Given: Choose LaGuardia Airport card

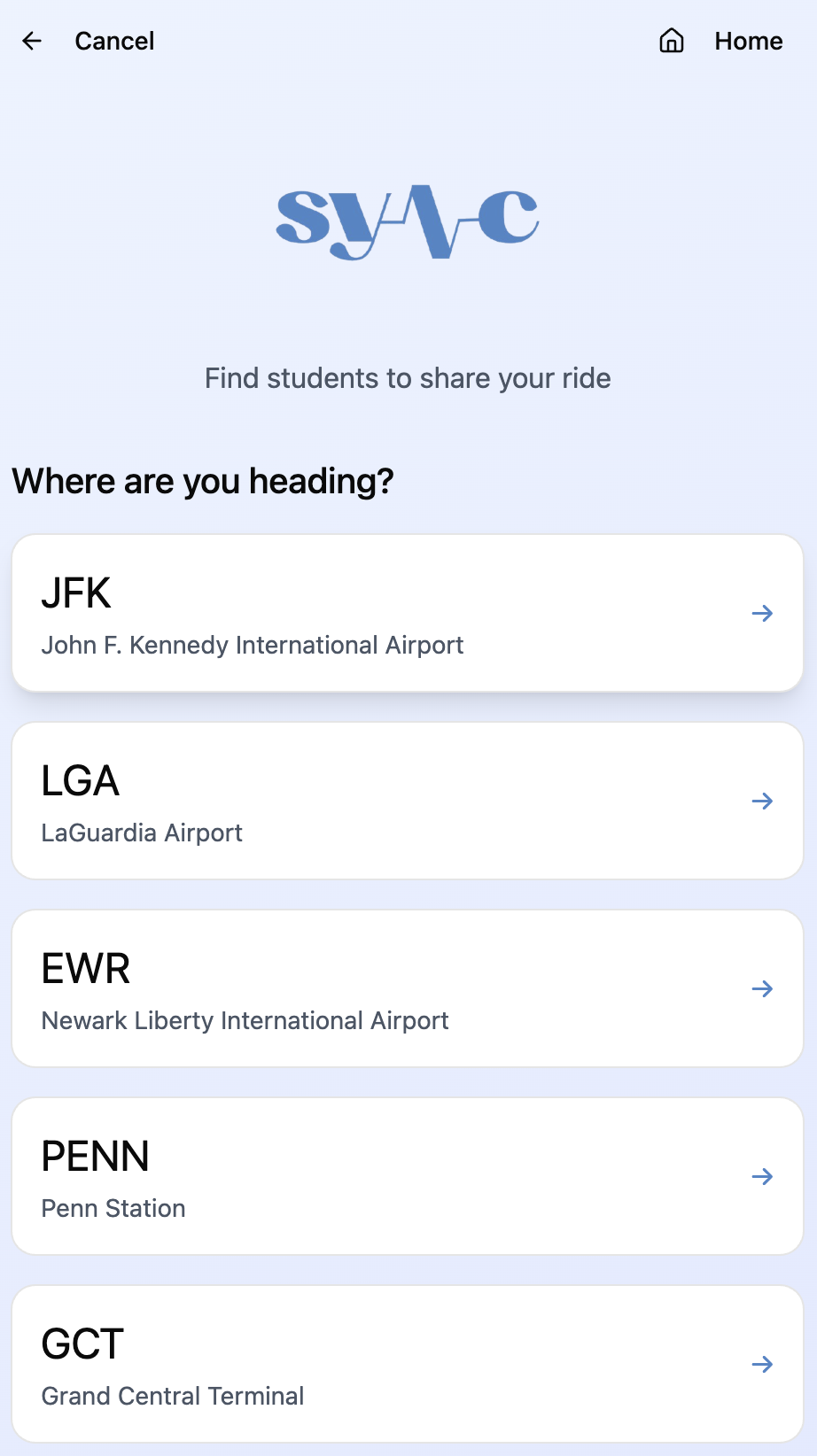Looking at the screenshot, I should (x=407, y=801).
